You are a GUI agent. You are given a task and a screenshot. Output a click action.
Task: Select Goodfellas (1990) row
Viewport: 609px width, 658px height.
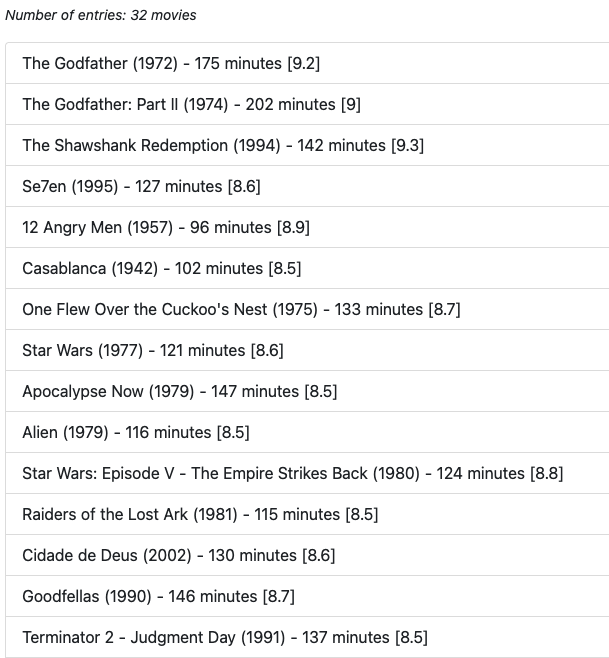pos(158,596)
